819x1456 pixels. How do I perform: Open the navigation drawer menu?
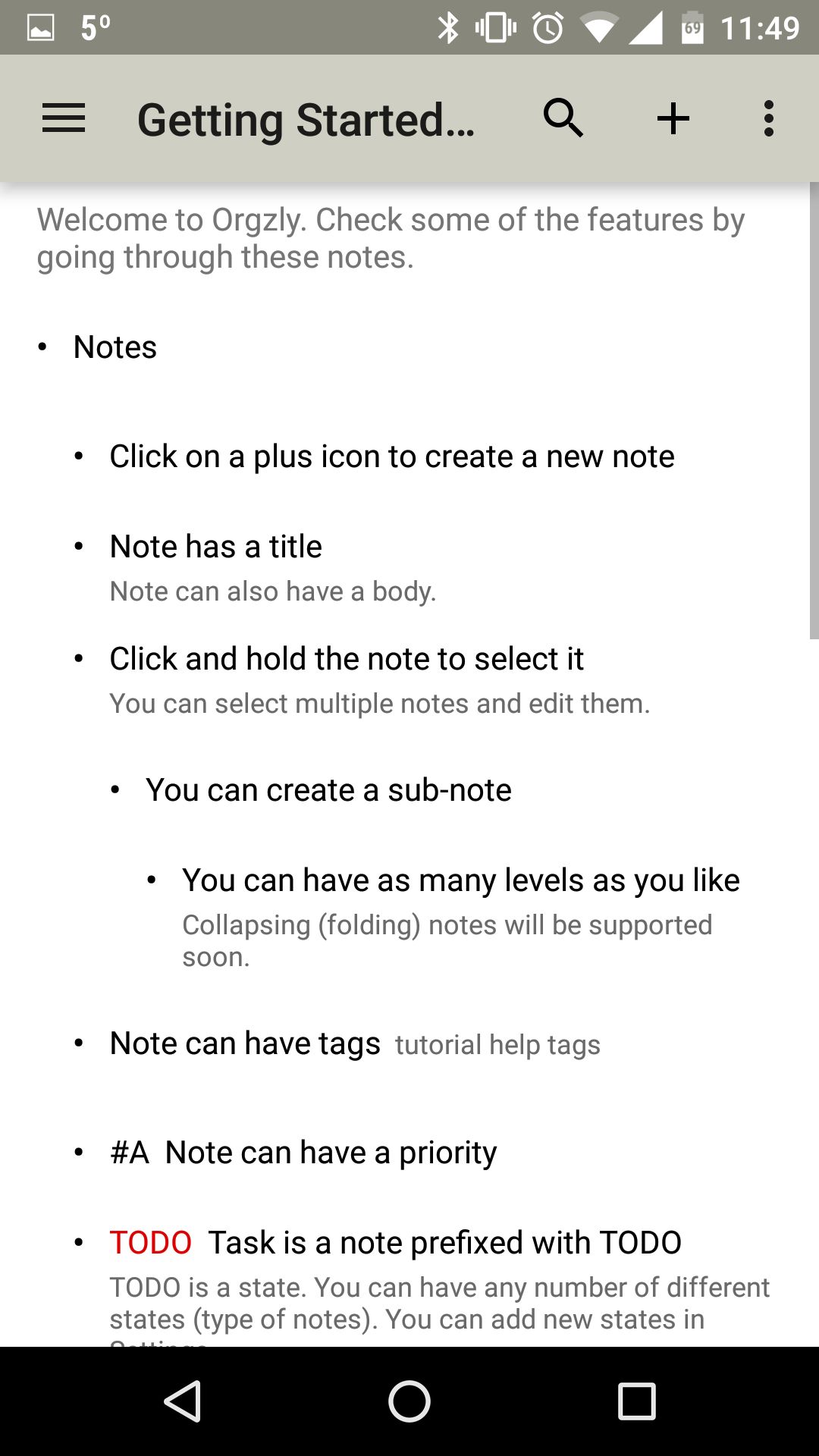(x=64, y=118)
